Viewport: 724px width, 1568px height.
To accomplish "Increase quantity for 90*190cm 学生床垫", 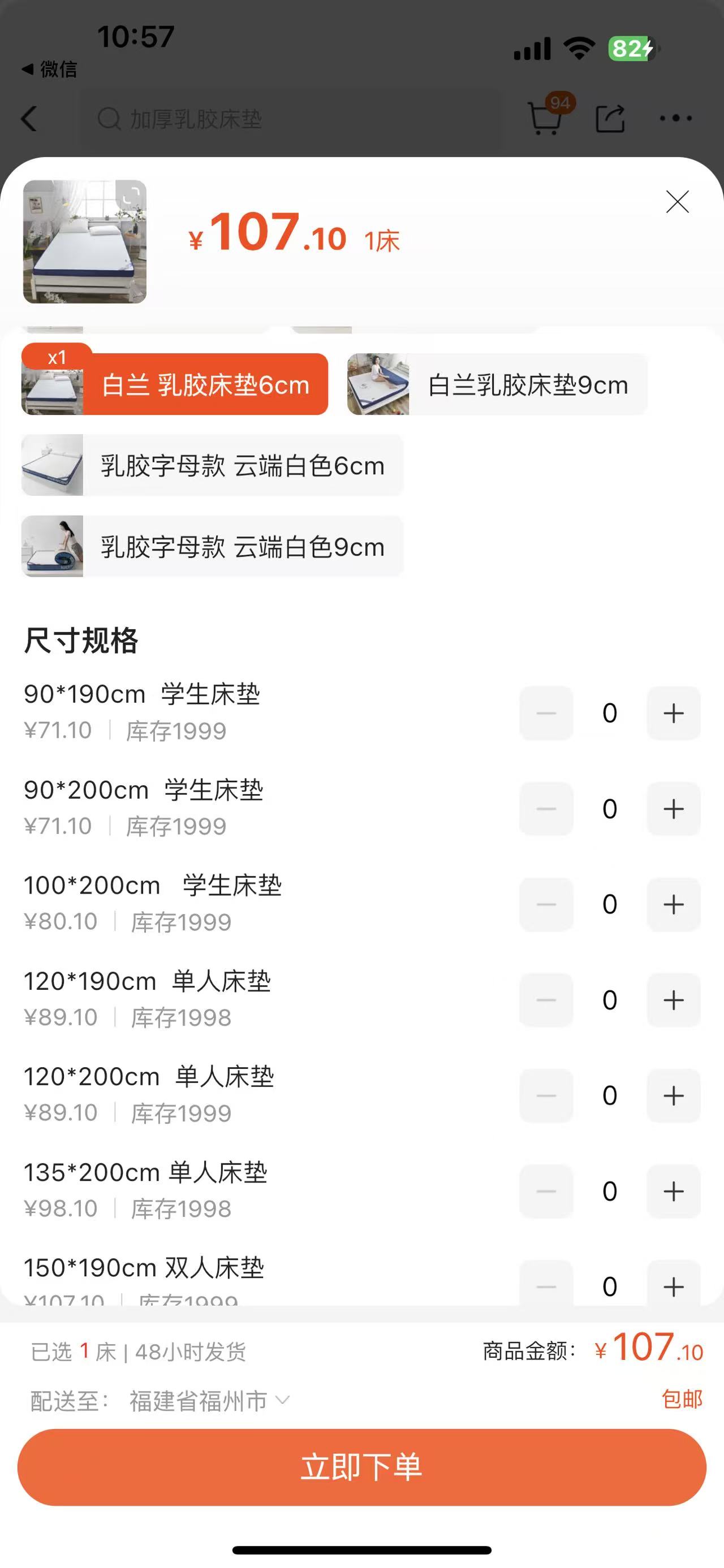I will 673,713.
